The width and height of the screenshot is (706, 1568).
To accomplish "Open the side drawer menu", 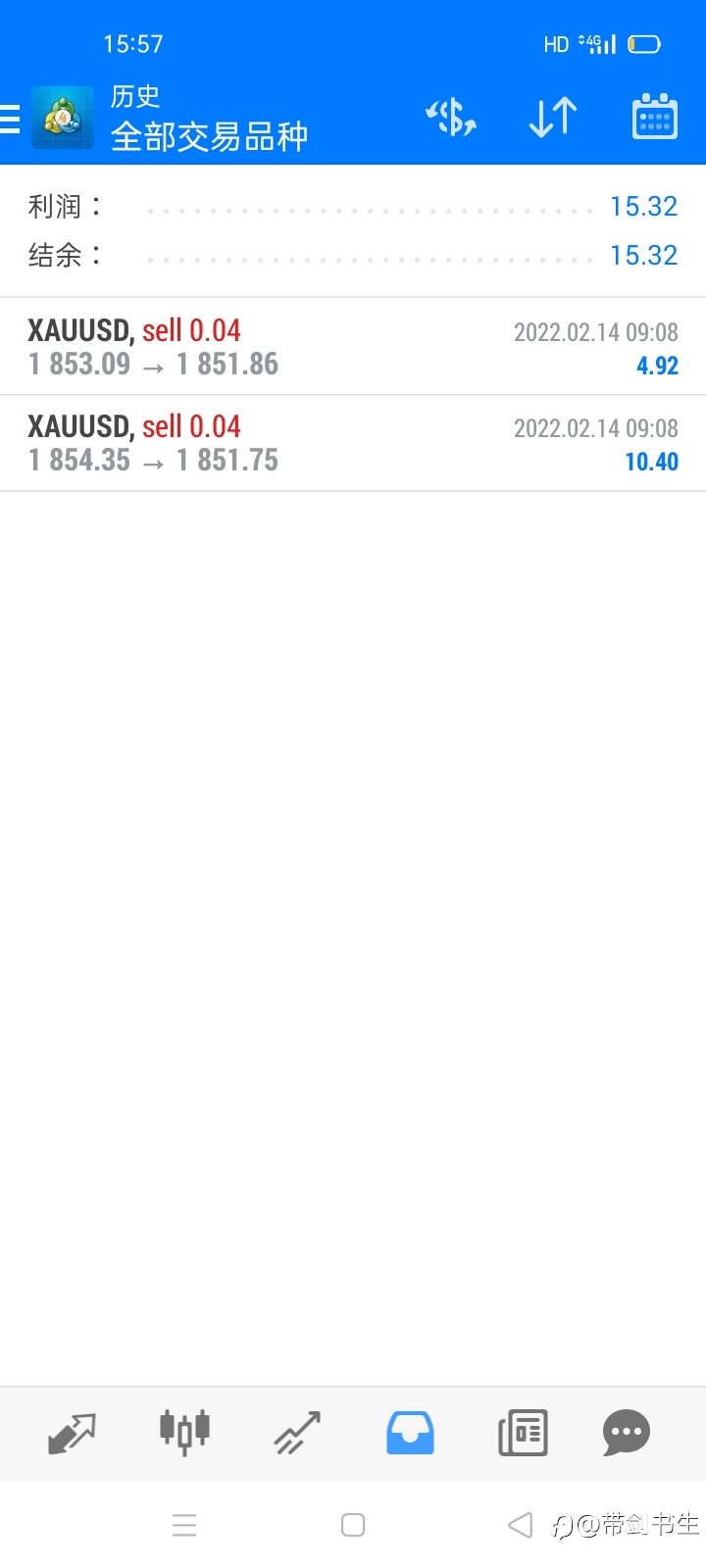I will pyautogui.click(x=10, y=119).
